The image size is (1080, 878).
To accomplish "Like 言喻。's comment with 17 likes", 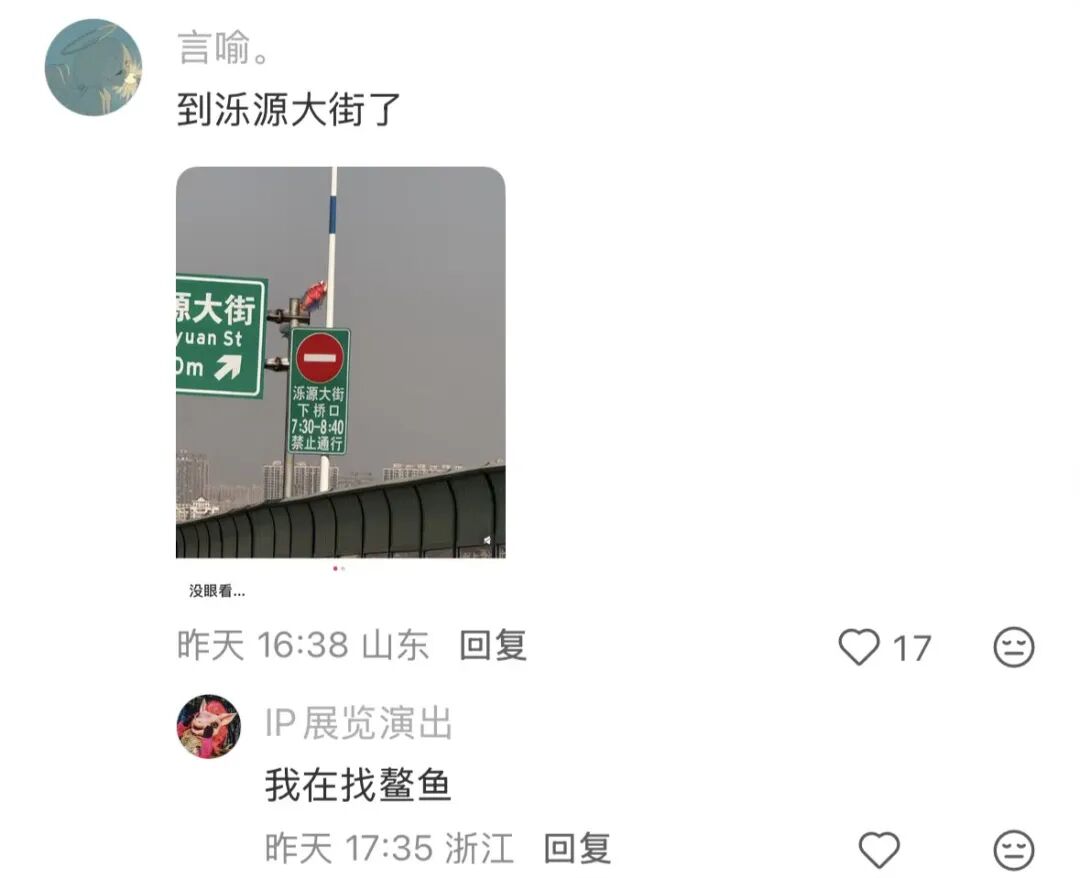I will coord(859,648).
